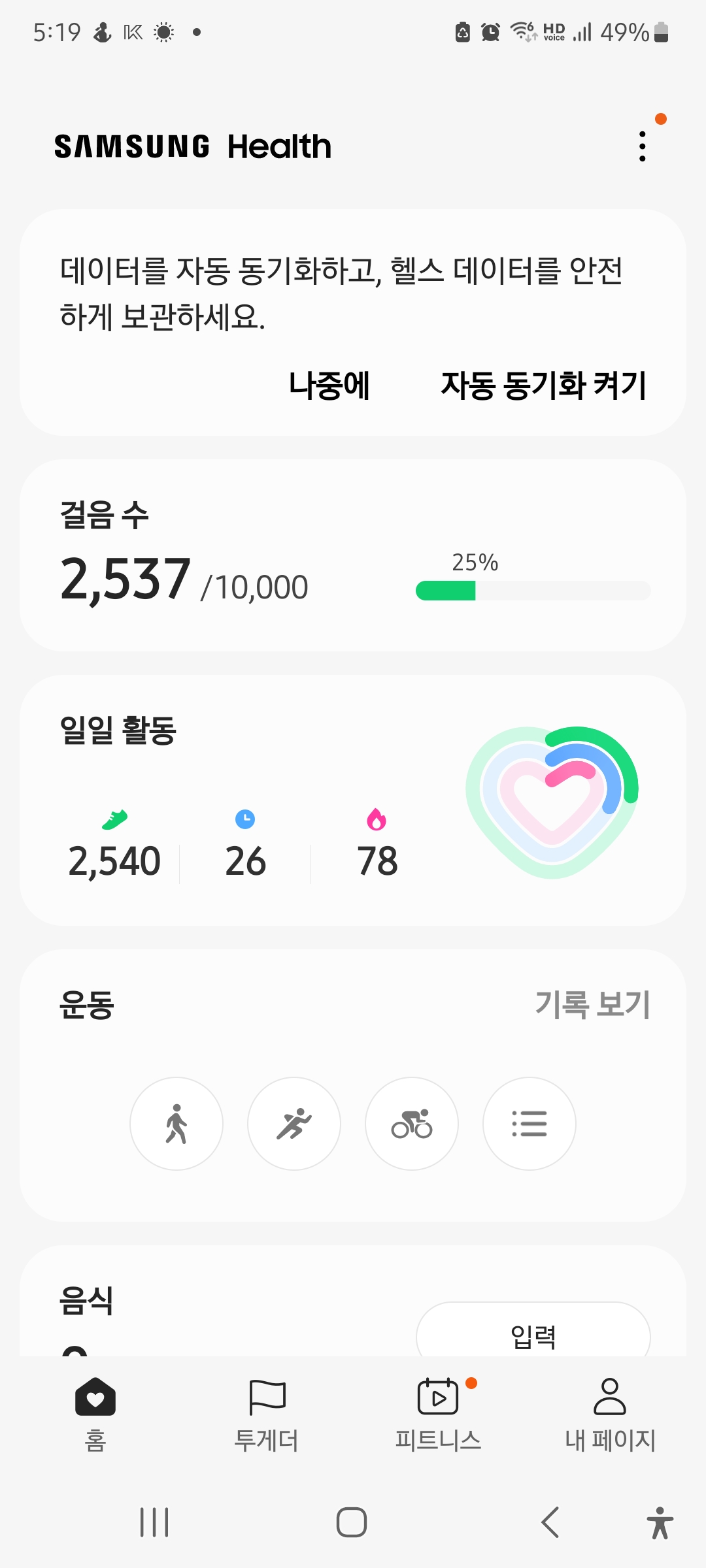Tap 나중에 to postpone auto sync
This screenshot has height=1568, width=706.
tap(329, 385)
